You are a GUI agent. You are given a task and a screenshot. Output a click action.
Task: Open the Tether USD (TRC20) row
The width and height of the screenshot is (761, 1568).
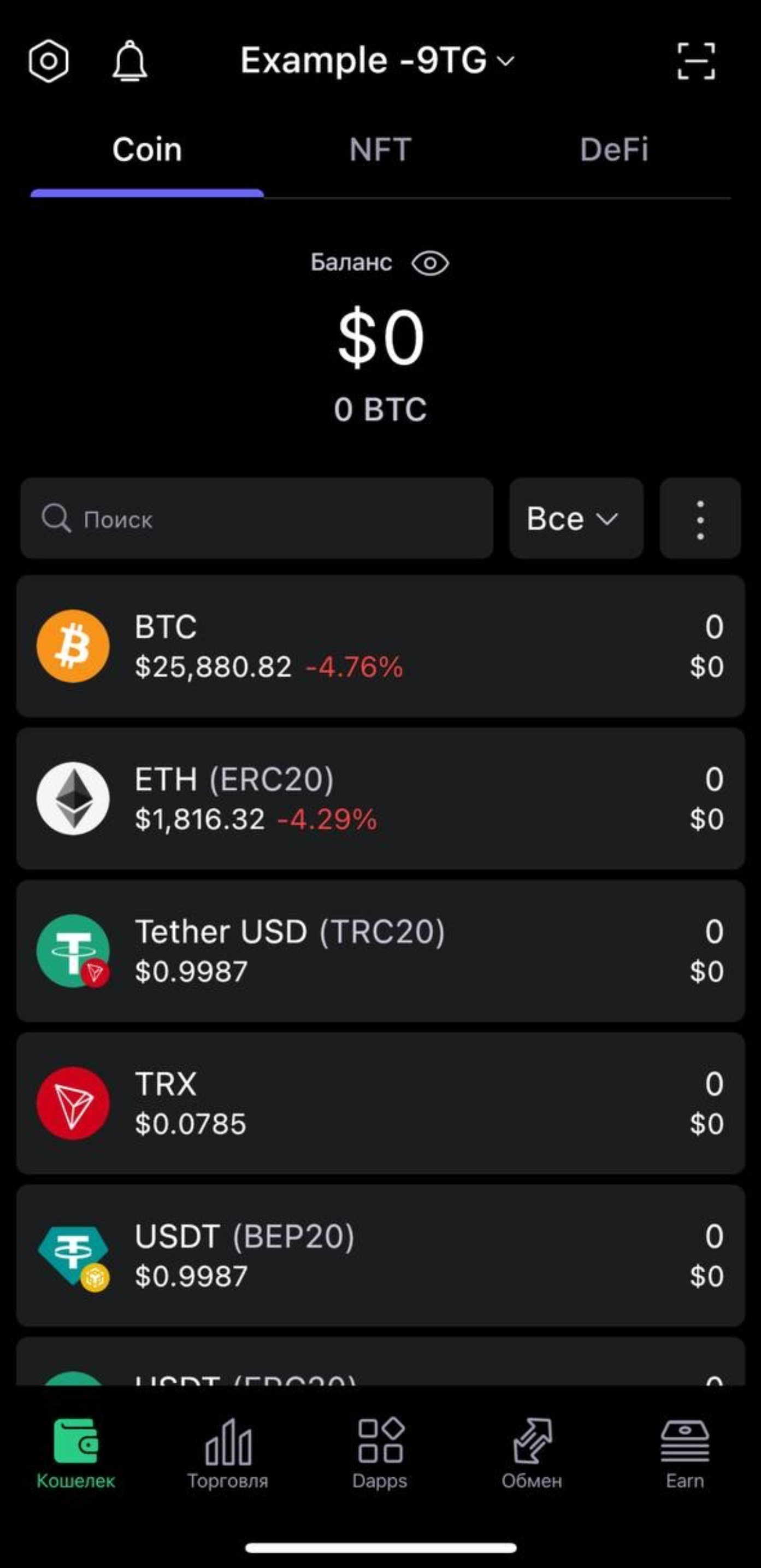point(380,950)
